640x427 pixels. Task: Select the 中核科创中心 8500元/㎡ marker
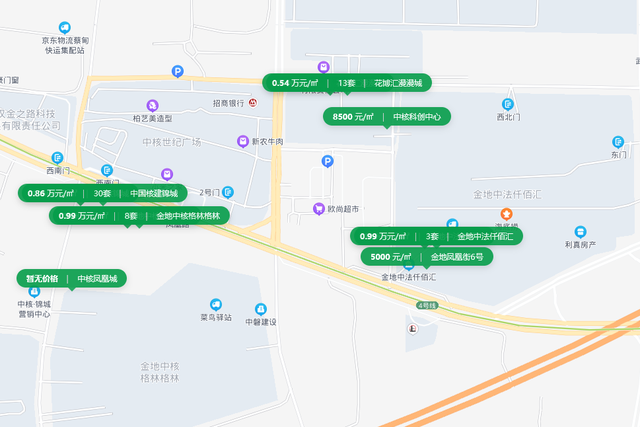coord(386,117)
